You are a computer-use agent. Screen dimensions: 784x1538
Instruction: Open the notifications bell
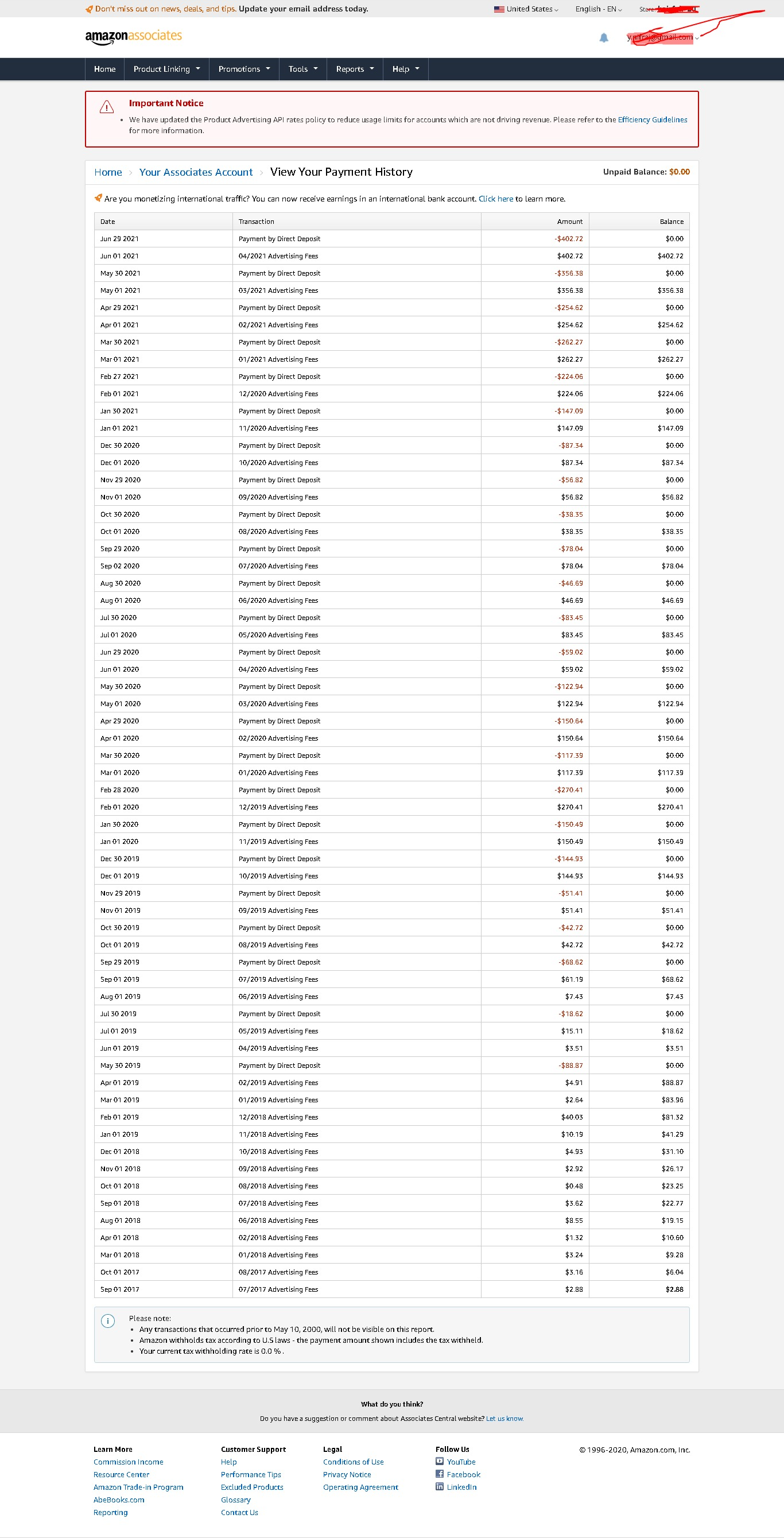(x=604, y=38)
